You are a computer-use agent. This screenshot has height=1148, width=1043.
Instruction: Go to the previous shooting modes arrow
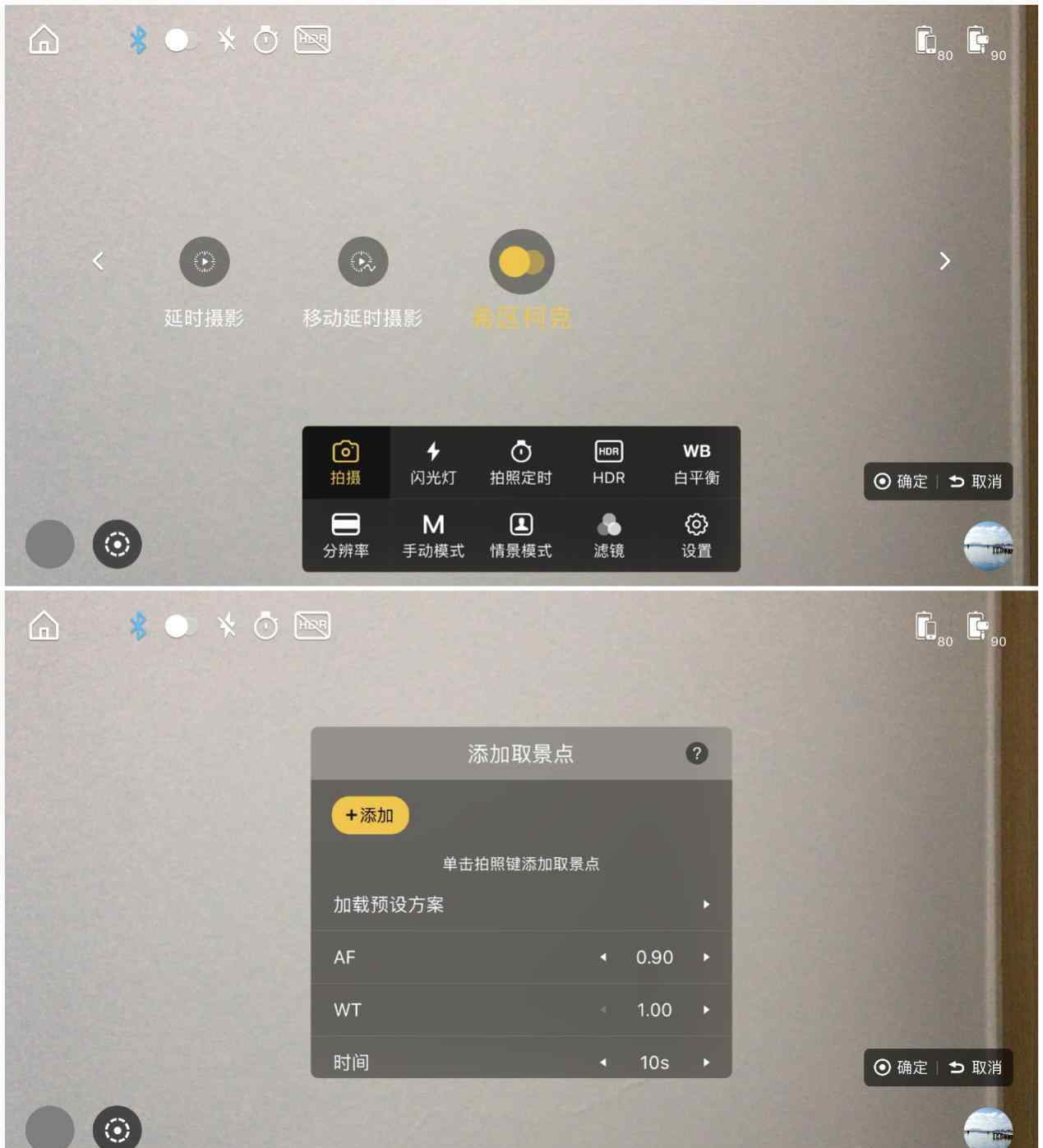99,261
